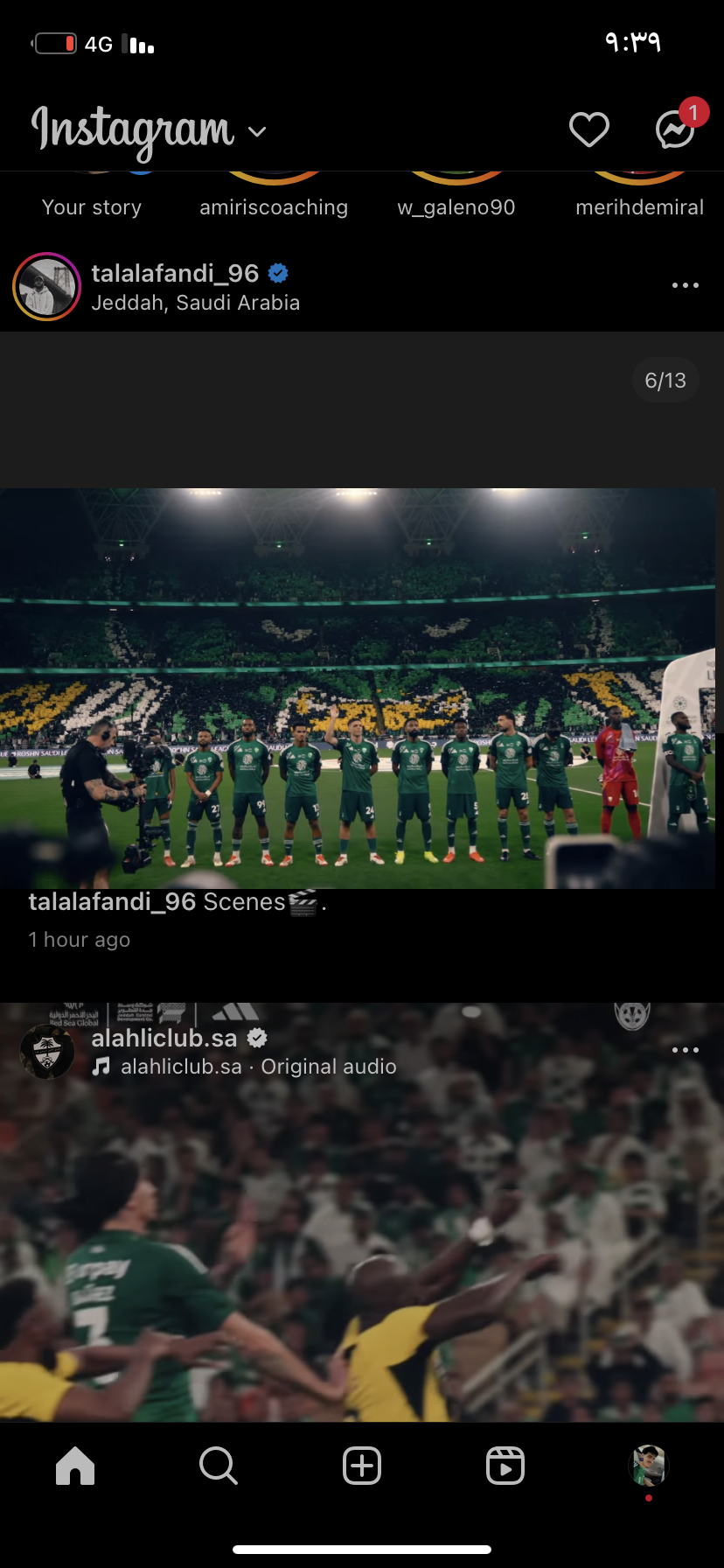
Task: Open talalafandi_96 profile picture
Action: click(x=46, y=286)
